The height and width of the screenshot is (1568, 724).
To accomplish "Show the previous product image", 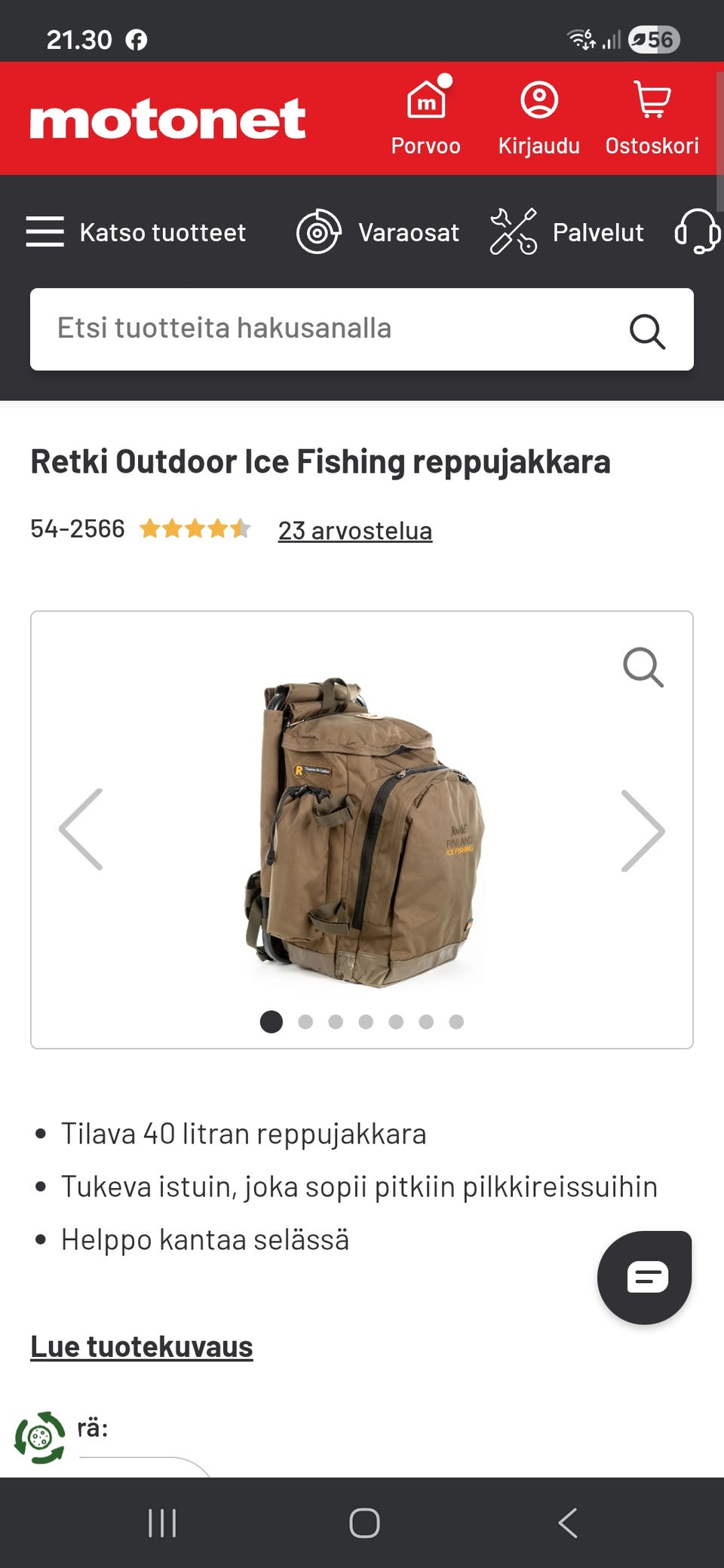I will pos(81,829).
